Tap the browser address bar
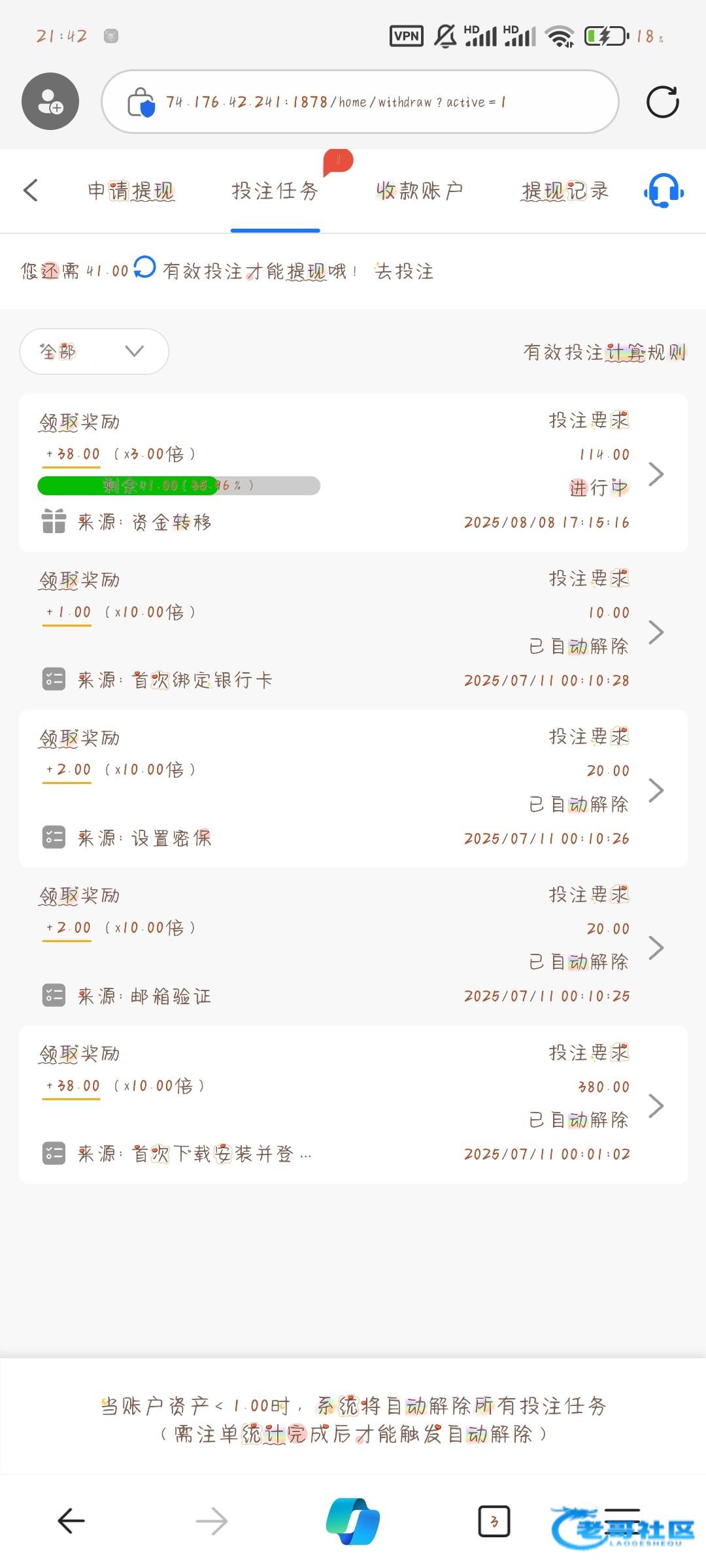Viewport: 706px width, 1568px height. click(x=360, y=102)
